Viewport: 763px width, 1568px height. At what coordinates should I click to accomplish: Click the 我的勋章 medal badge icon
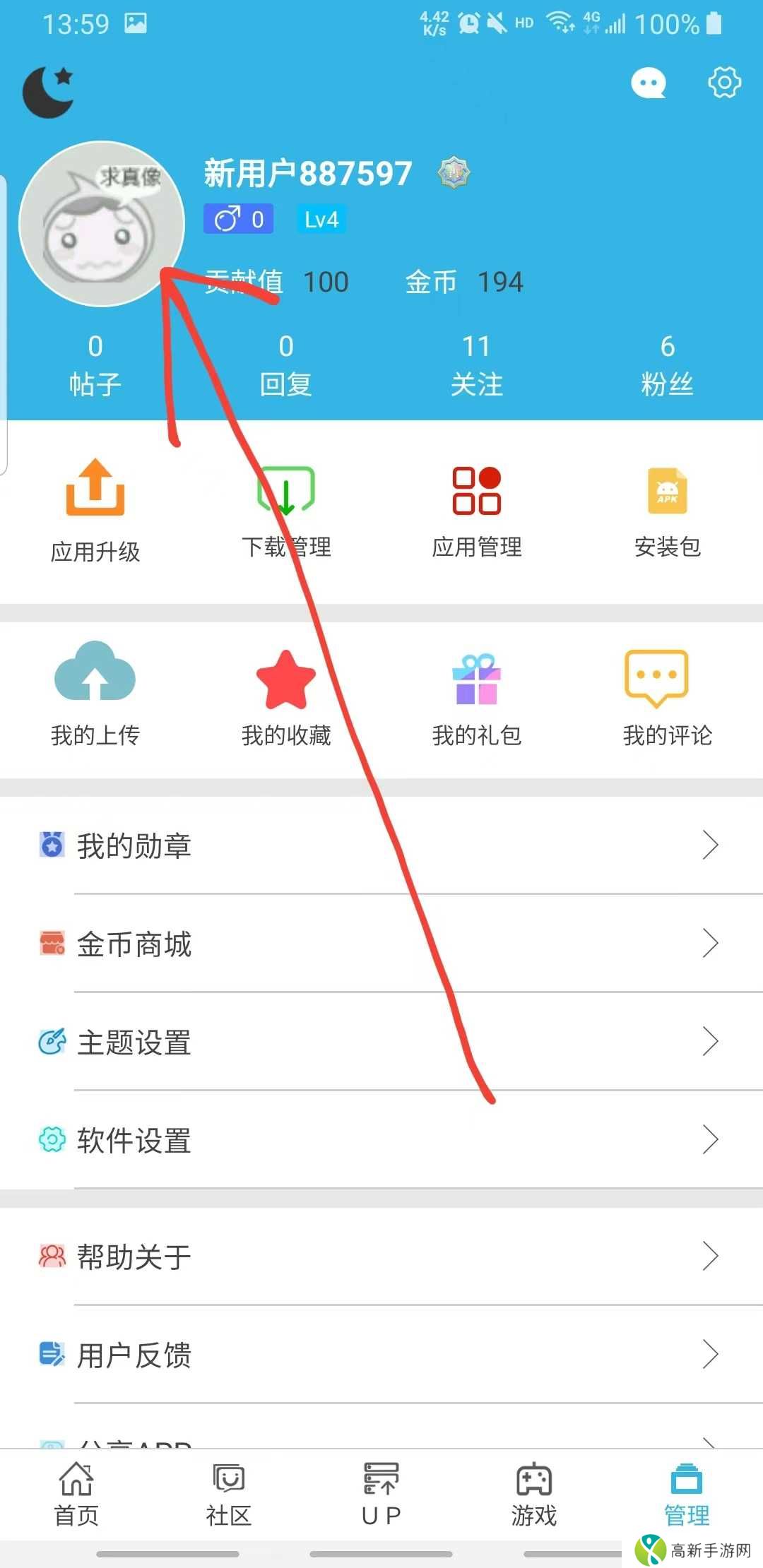52,845
